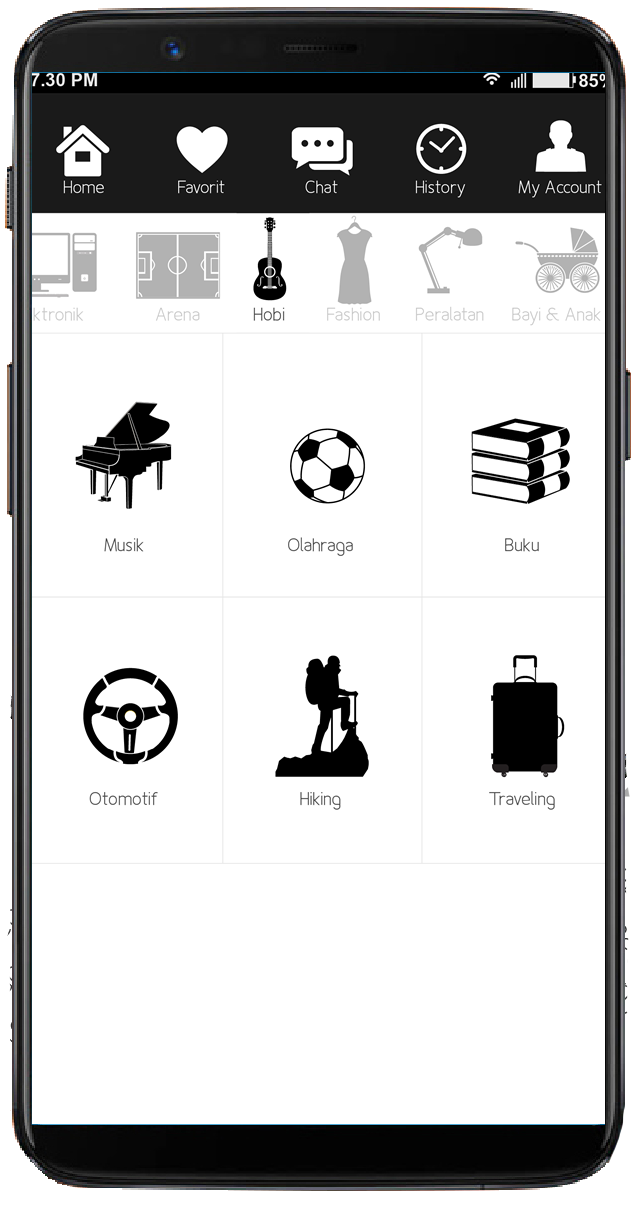Open the Traveling subcategory
This screenshot has height=1206, width=636.
pyautogui.click(x=522, y=730)
